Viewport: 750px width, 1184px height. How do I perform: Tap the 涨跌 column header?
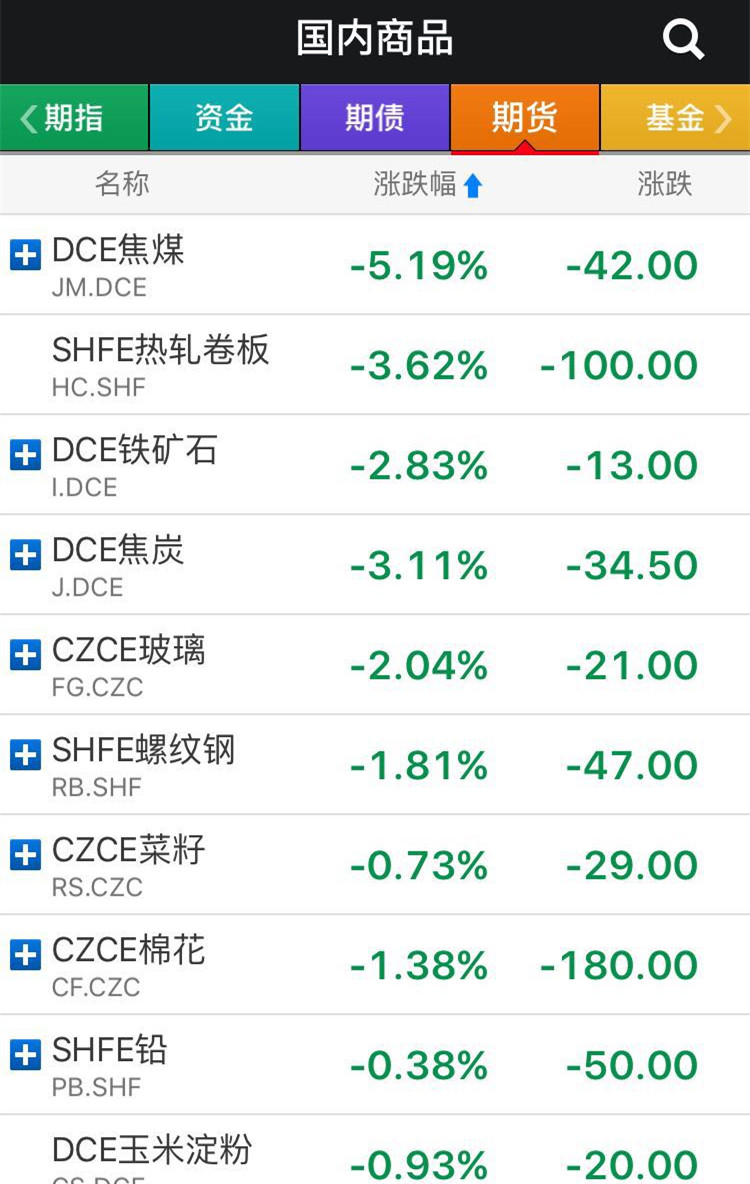(665, 184)
